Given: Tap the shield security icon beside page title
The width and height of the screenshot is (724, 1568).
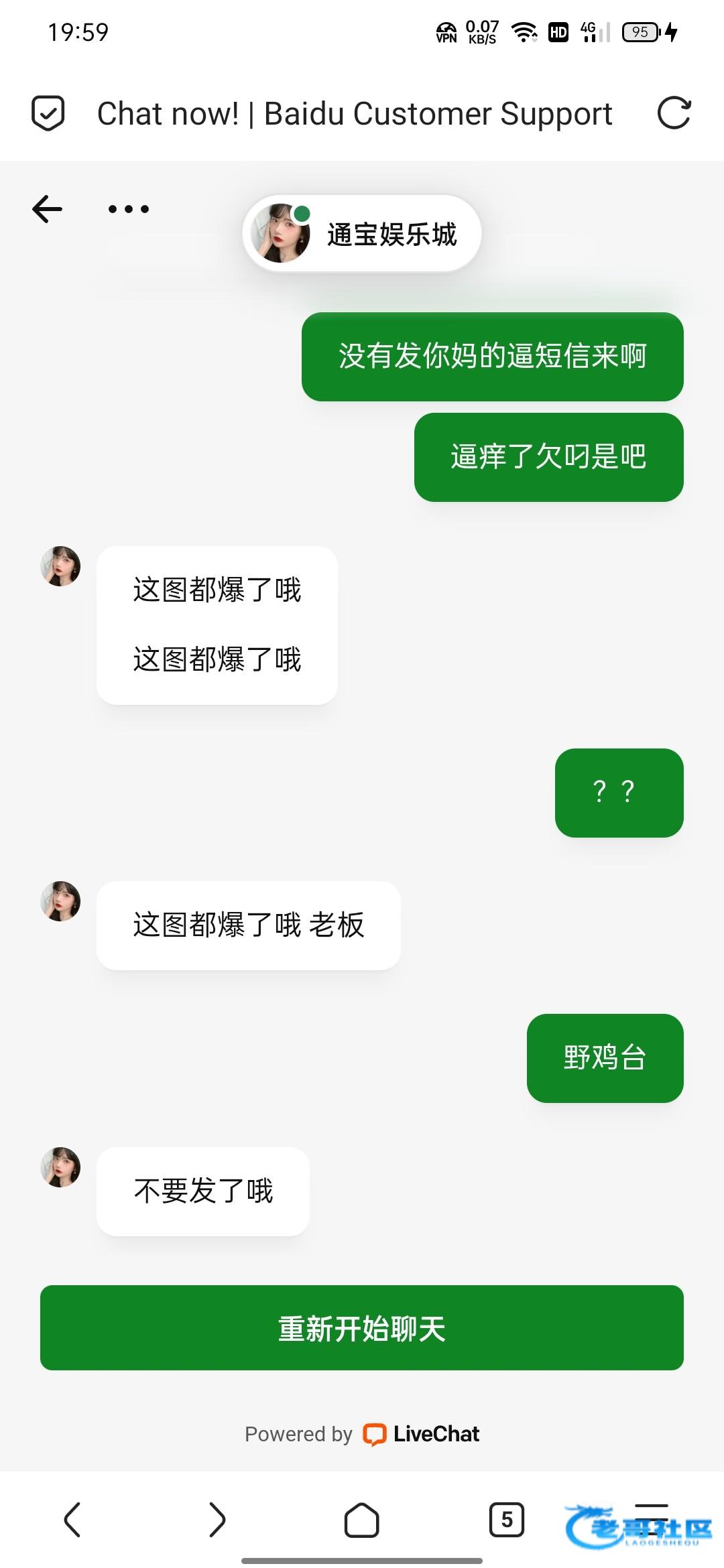Looking at the screenshot, I should pos(48,113).
